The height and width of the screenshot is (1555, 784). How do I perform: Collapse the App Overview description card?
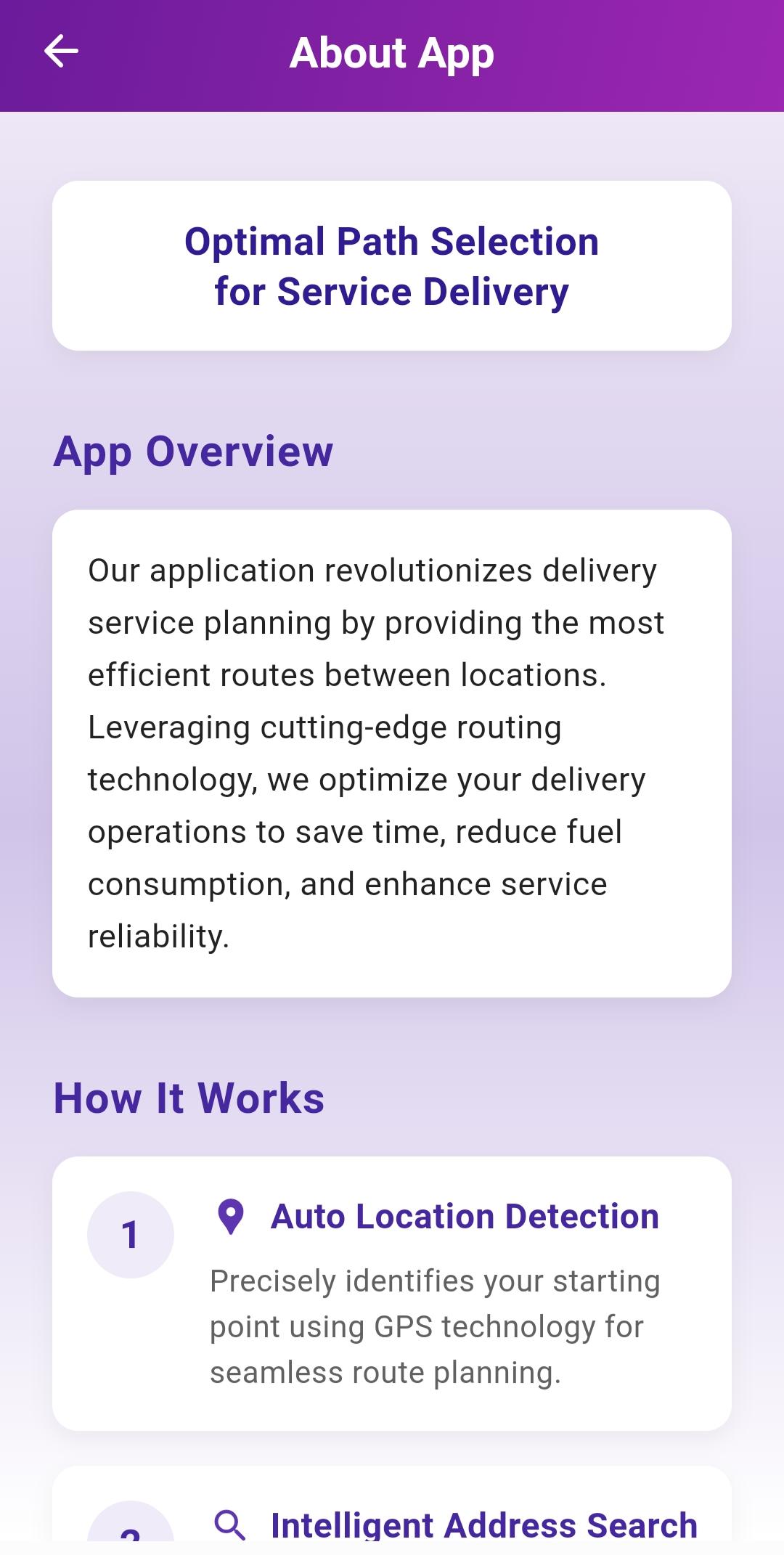(392, 751)
